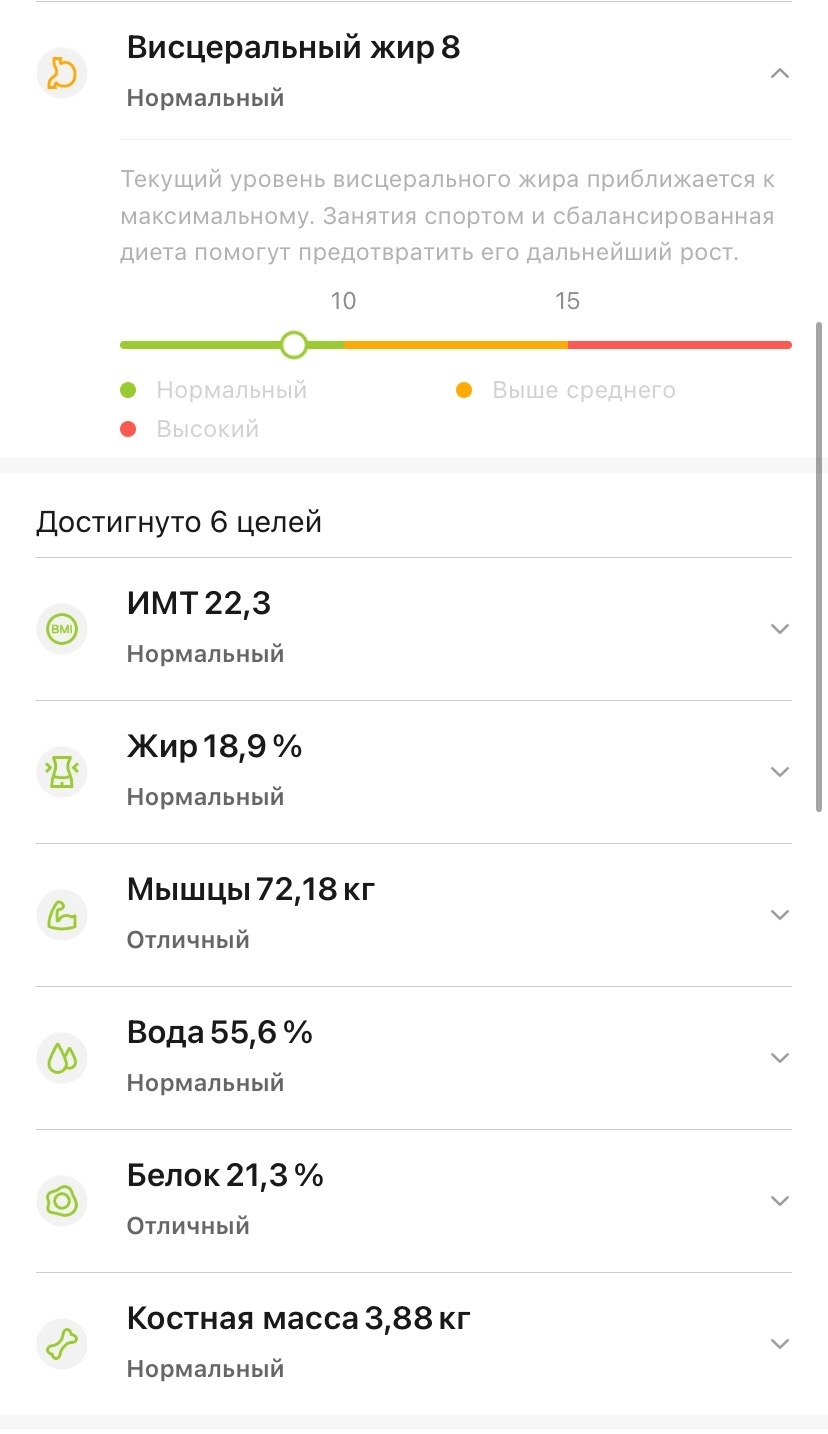Show details for Белок 21,3 %
Image resolution: width=828 pixels, height=1434 pixels.
[780, 1201]
